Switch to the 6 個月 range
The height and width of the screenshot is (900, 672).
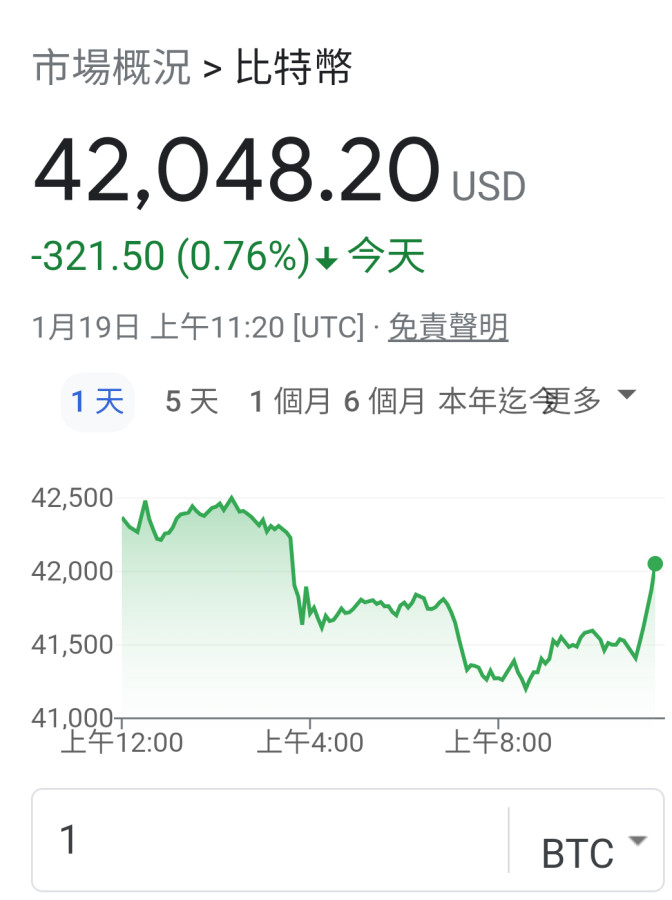point(385,402)
